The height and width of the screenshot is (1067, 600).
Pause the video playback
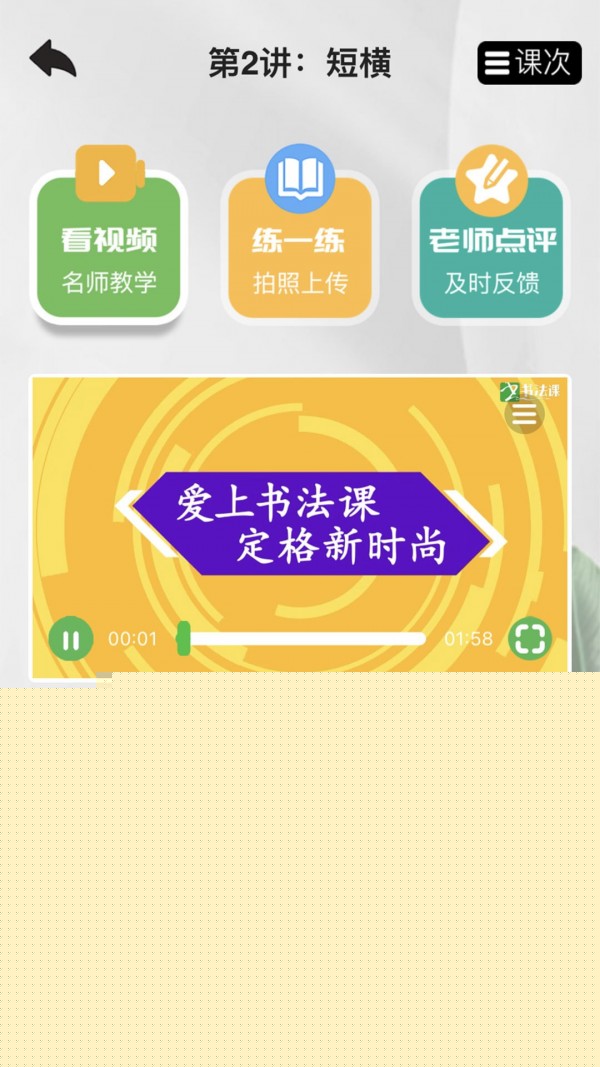pos(71,639)
